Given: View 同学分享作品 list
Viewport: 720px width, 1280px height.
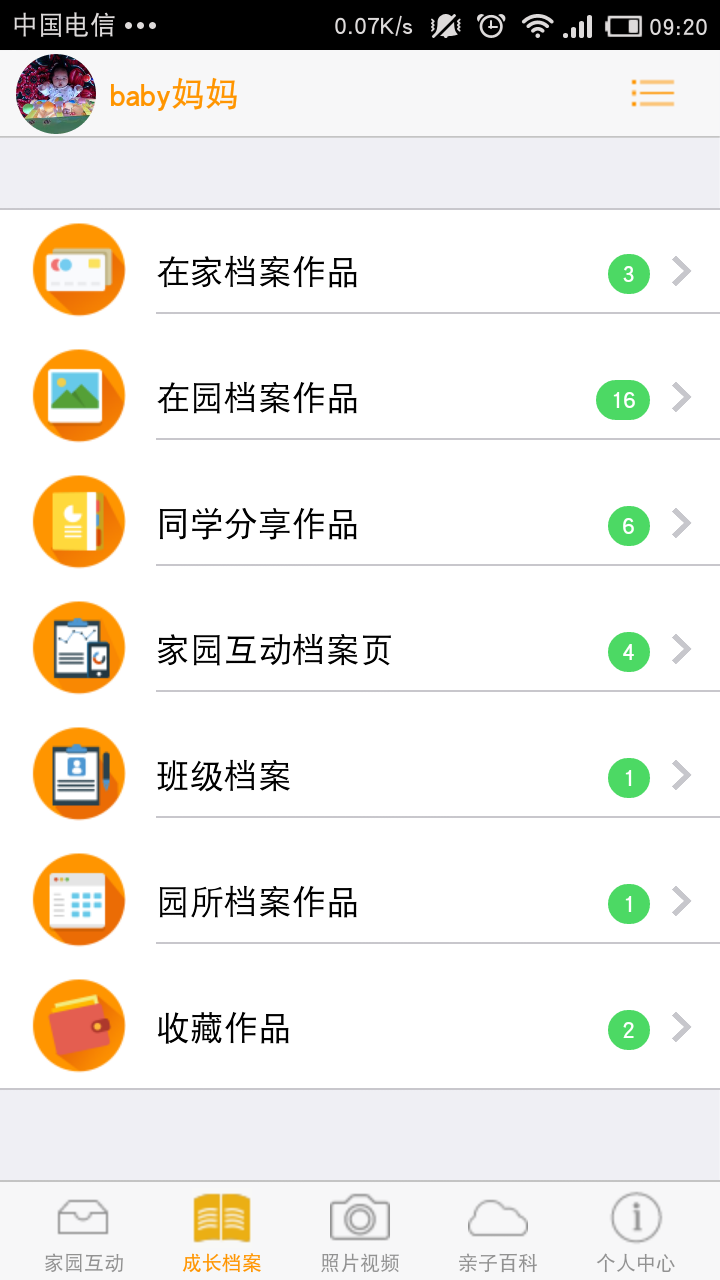Looking at the screenshot, I should [360, 524].
